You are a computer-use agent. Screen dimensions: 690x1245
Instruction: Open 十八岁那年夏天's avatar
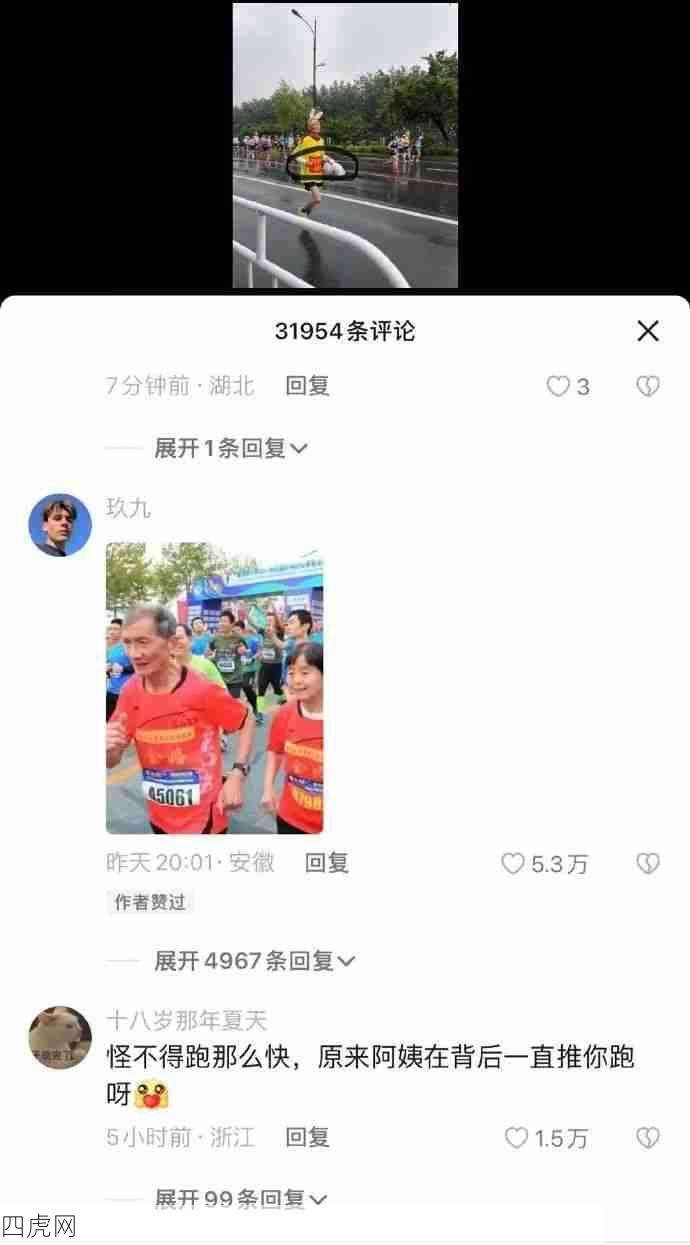pyautogui.click(x=60, y=1037)
